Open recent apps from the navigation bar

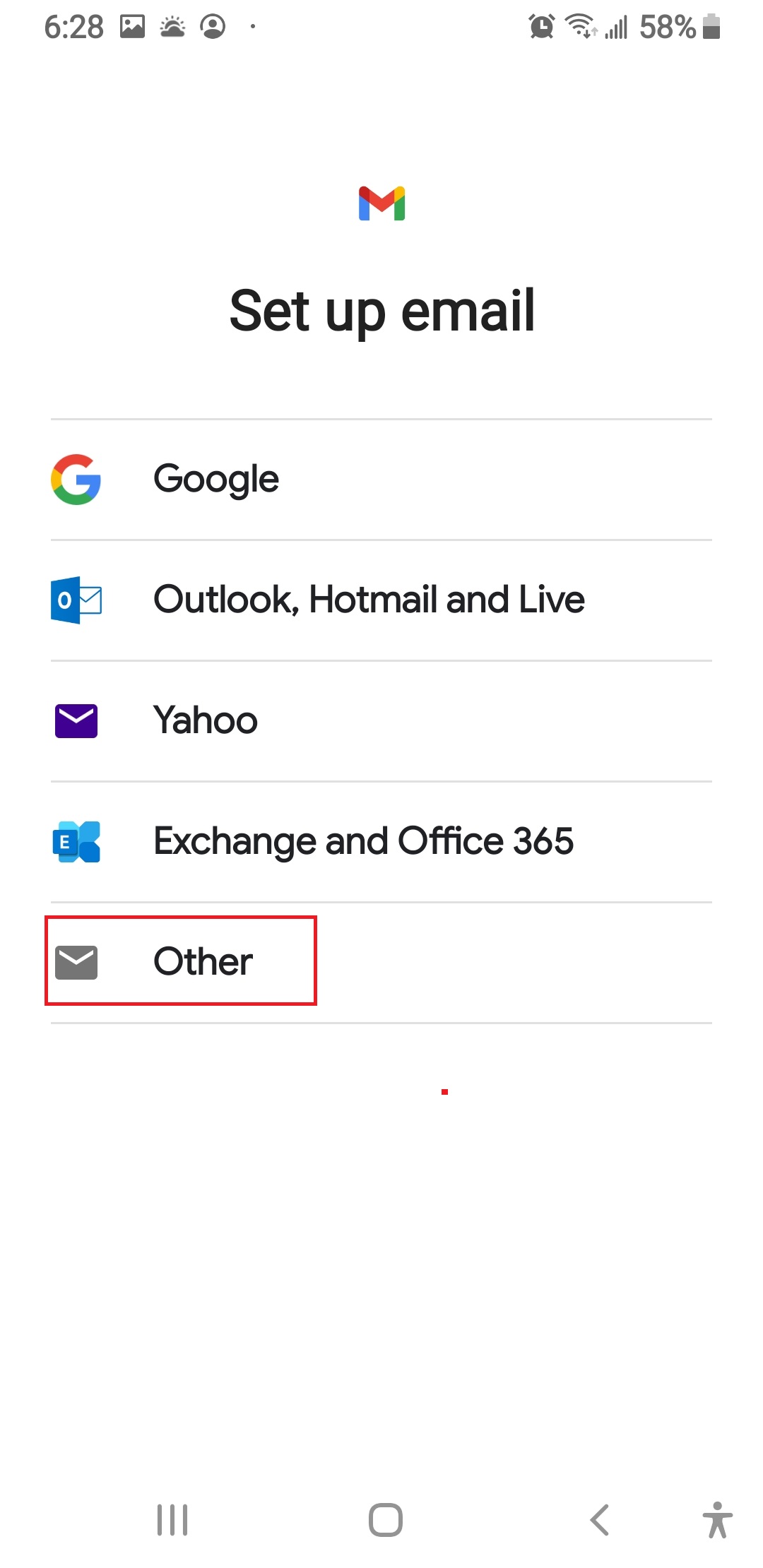pyautogui.click(x=172, y=1520)
